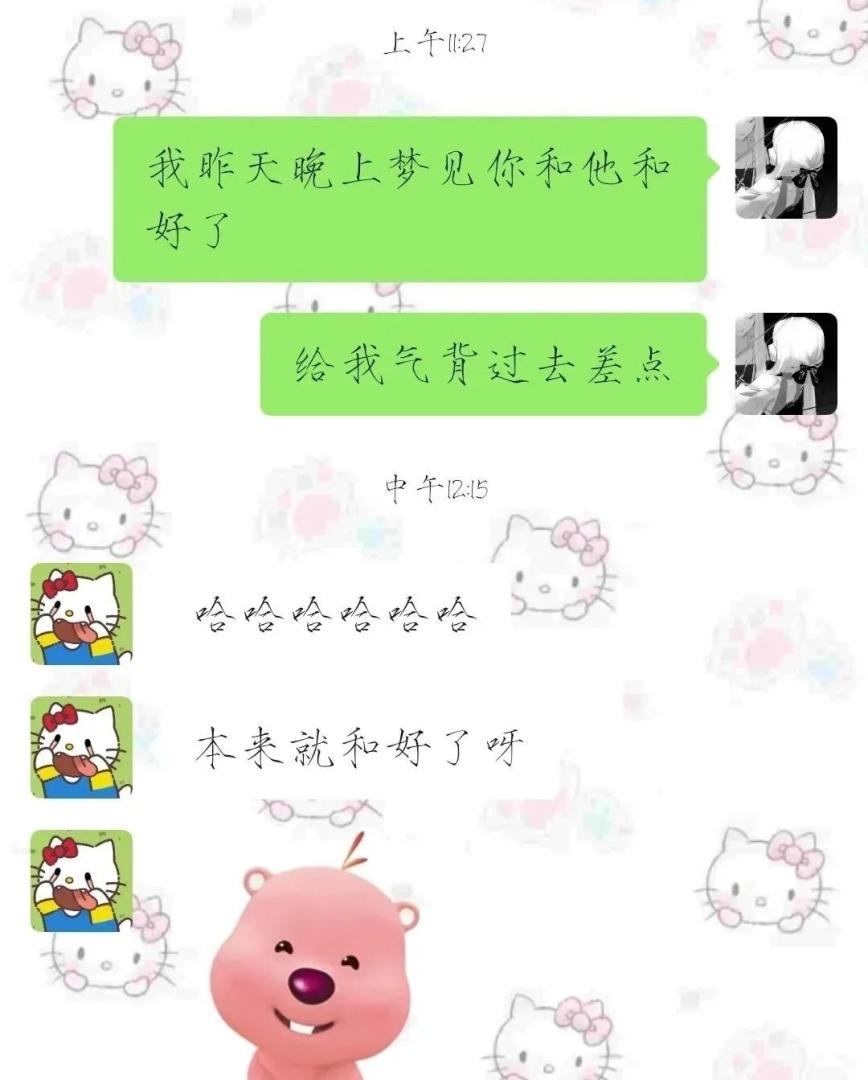Click the 中午12:15 timestamp

coord(434,487)
